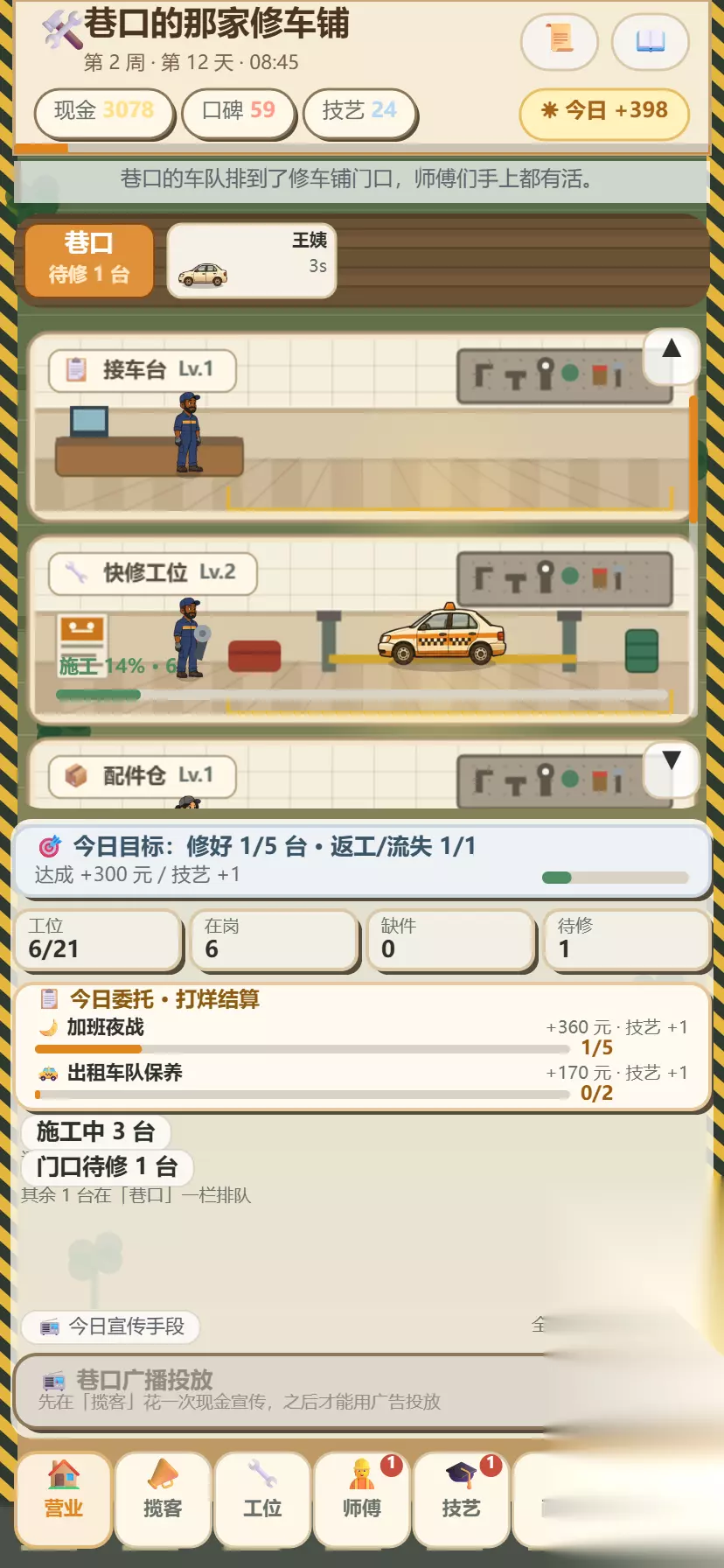The height and width of the screenshot is (1568, 724).
Task: Switch to the 师傅 tab
Action: [x=362, y=1500]
